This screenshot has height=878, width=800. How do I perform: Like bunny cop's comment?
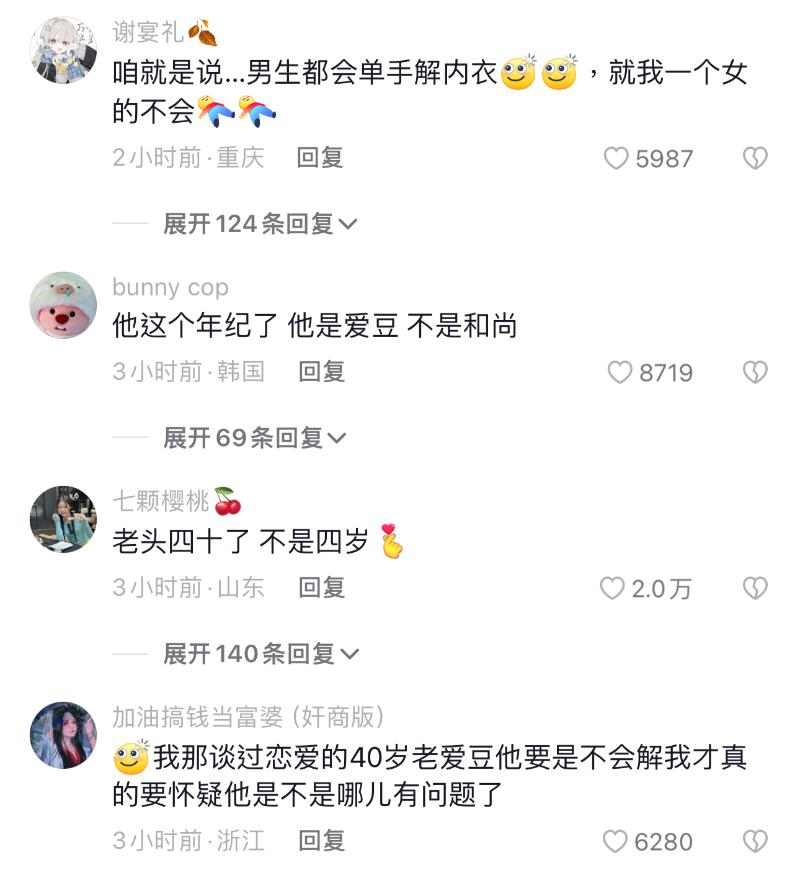tap(620, 373)
